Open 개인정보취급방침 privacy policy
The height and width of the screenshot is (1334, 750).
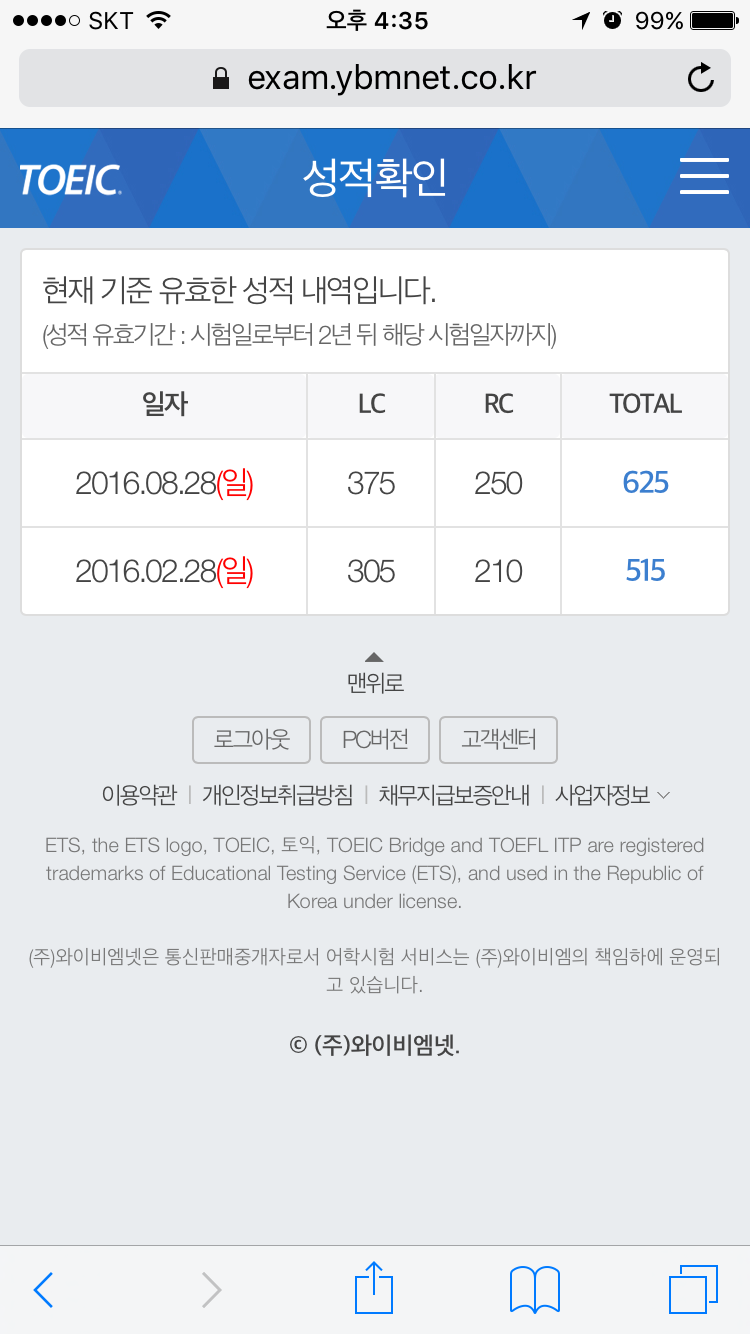point(277,795)
